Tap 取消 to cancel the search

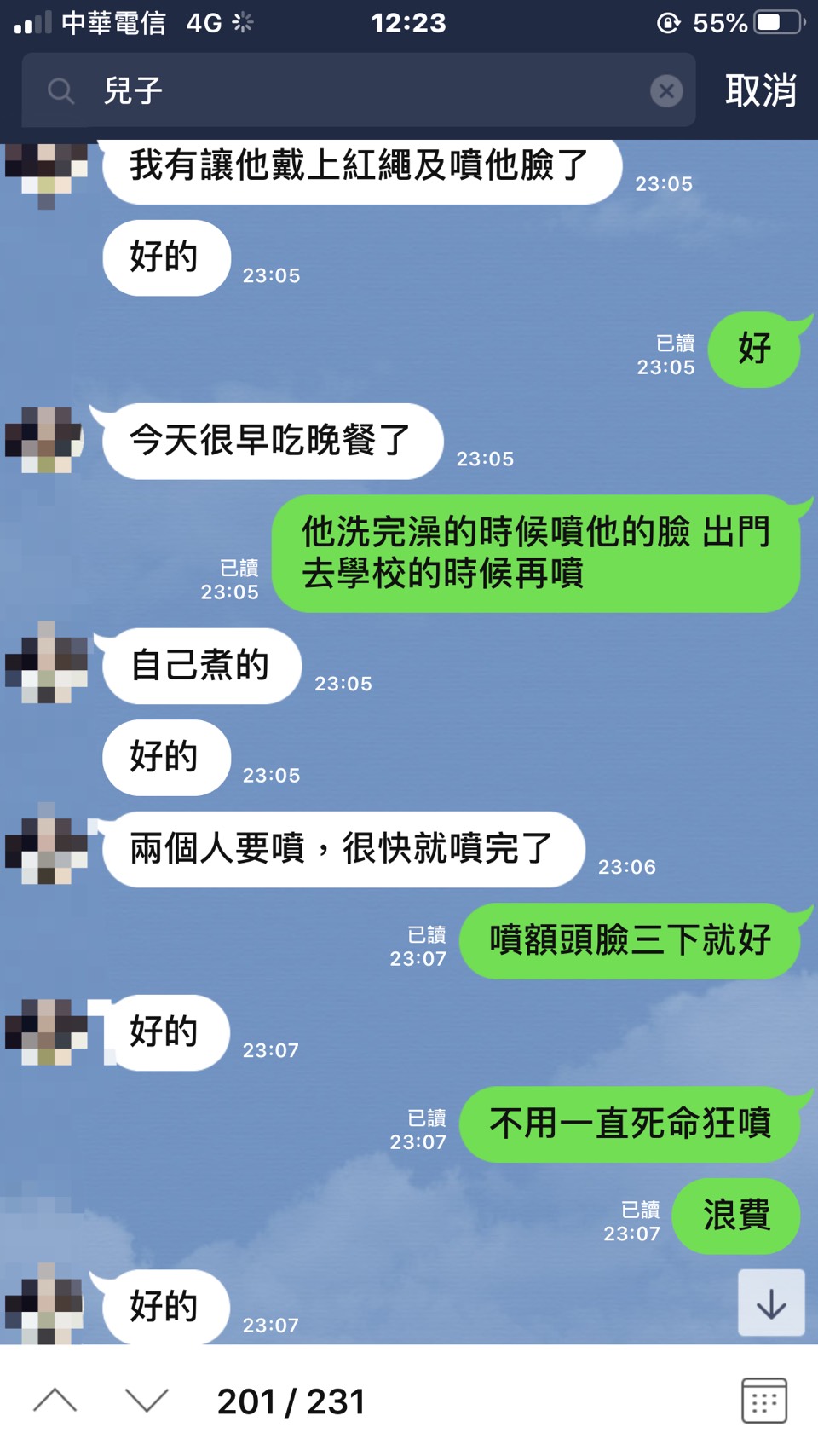coord(760,90)
